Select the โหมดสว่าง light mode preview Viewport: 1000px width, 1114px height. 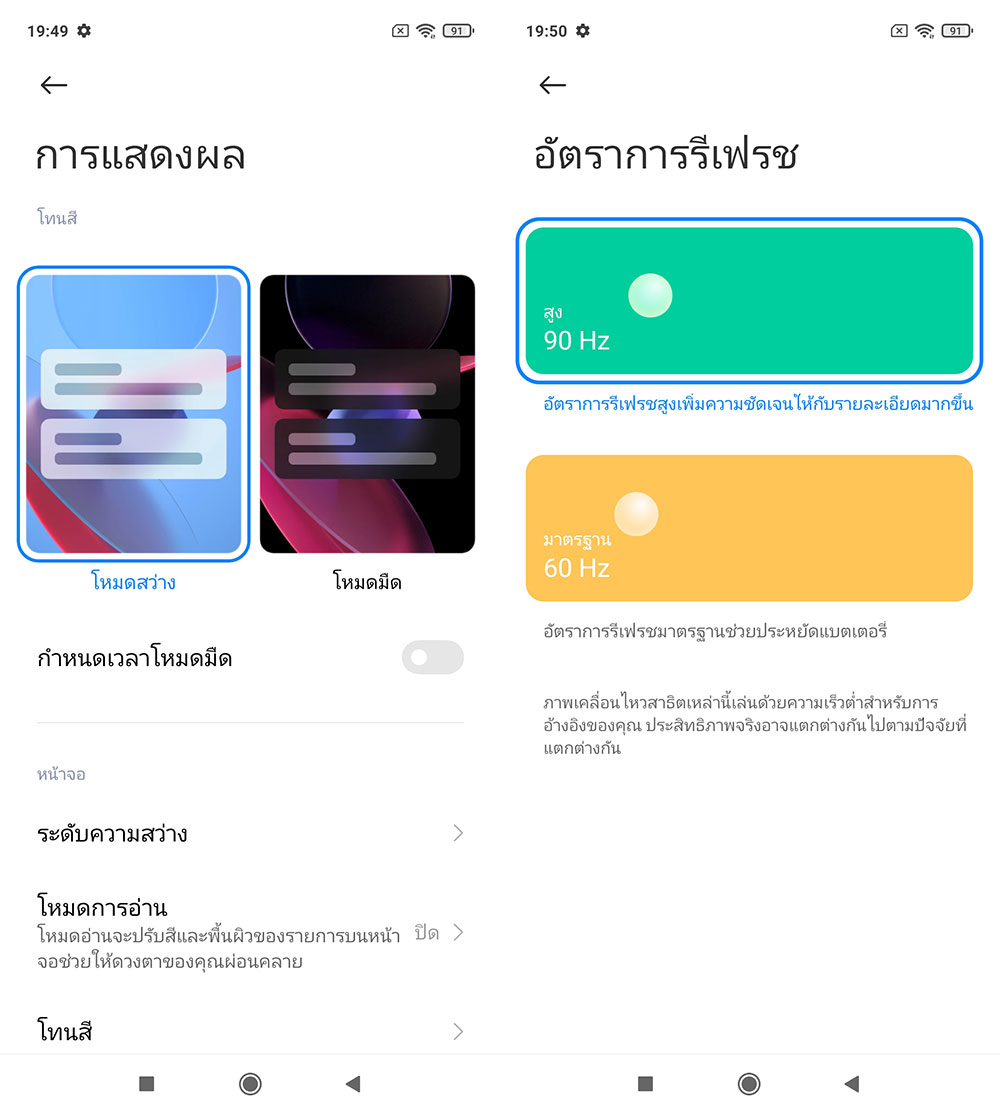[x=133, y=414]
